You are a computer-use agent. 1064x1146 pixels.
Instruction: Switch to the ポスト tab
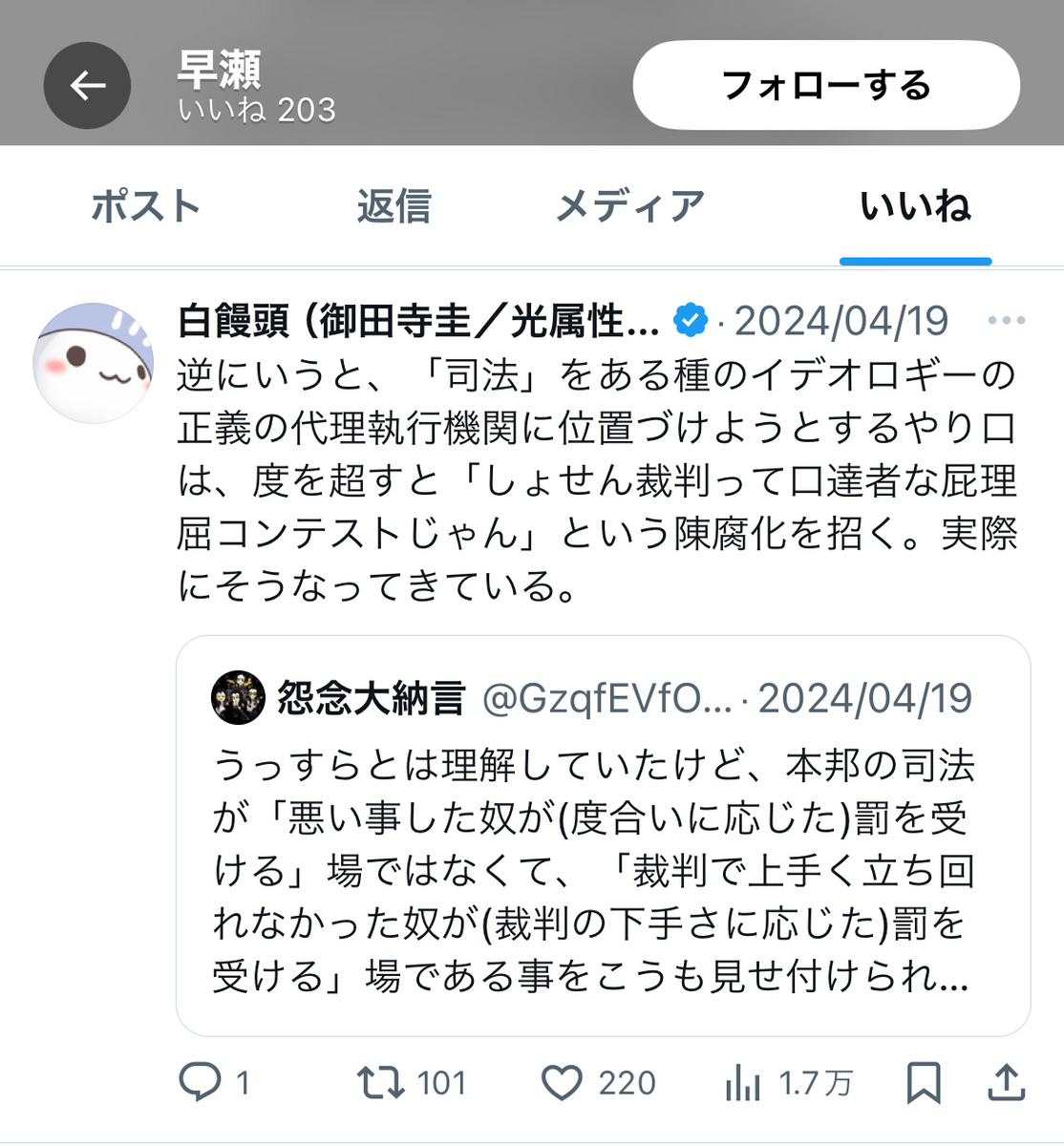(x=146, y=206)
